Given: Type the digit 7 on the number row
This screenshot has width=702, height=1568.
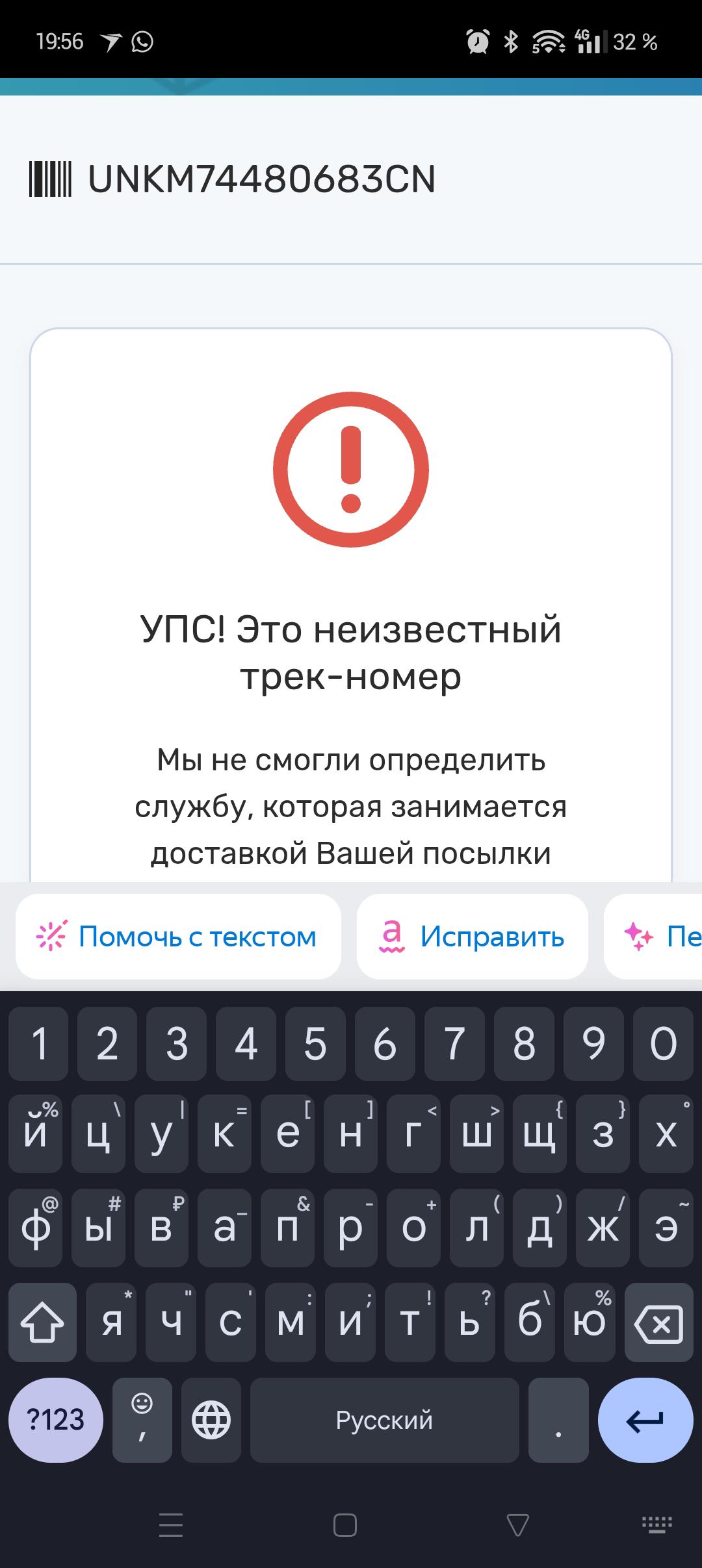Looking at the screenshot, I should [x=454, y=1044].
